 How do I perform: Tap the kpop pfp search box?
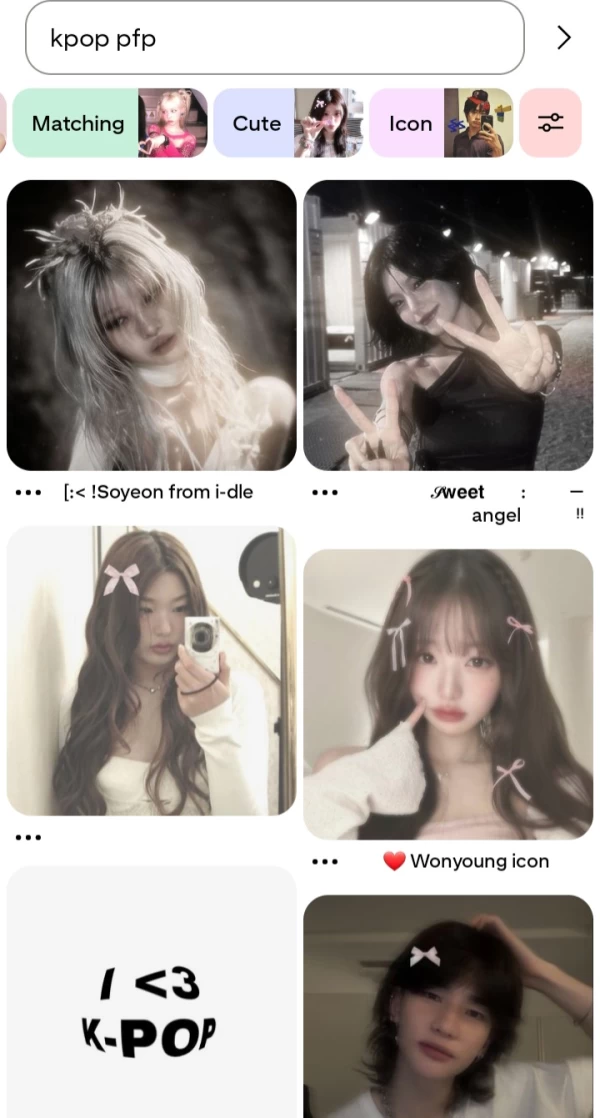[274, 38]
